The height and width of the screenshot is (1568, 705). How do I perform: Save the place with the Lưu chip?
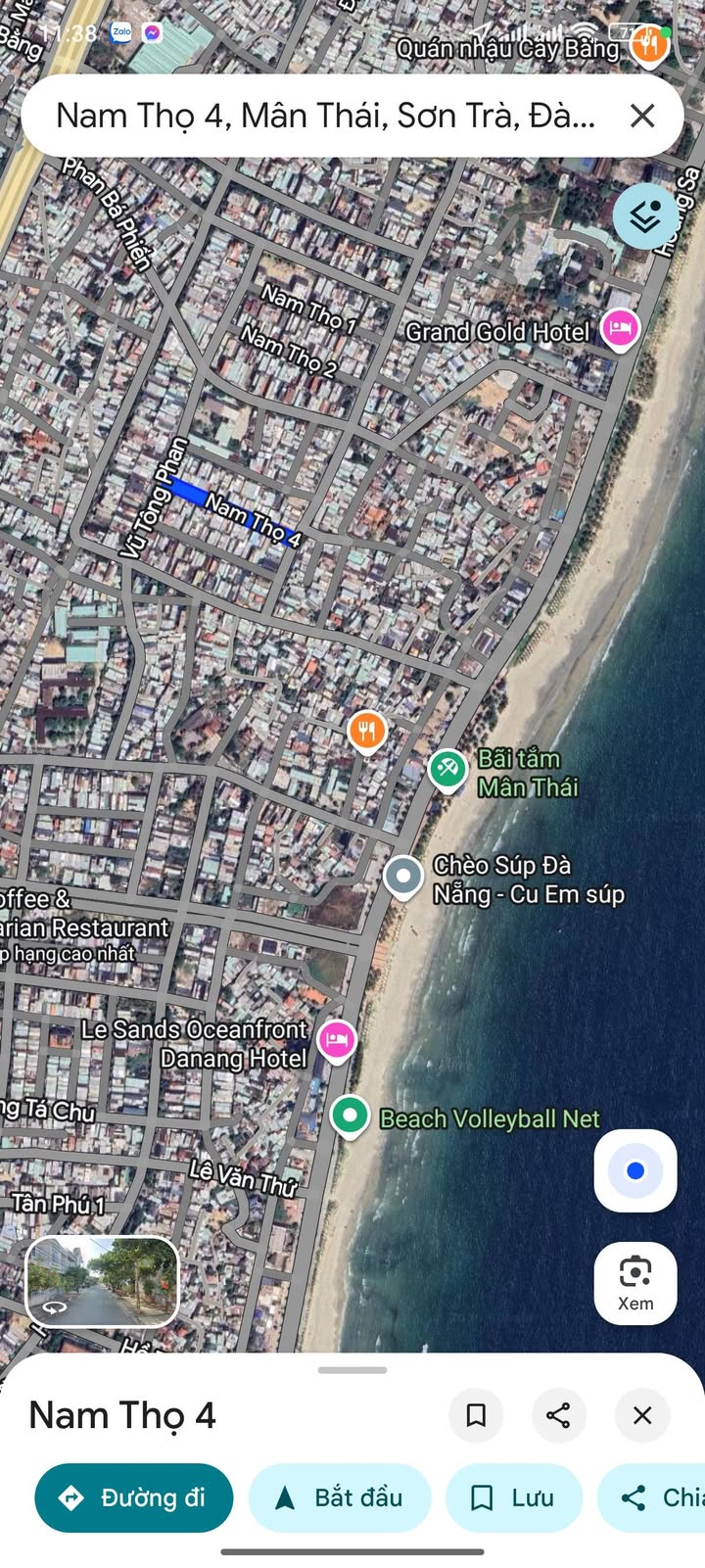[513, 1497]
